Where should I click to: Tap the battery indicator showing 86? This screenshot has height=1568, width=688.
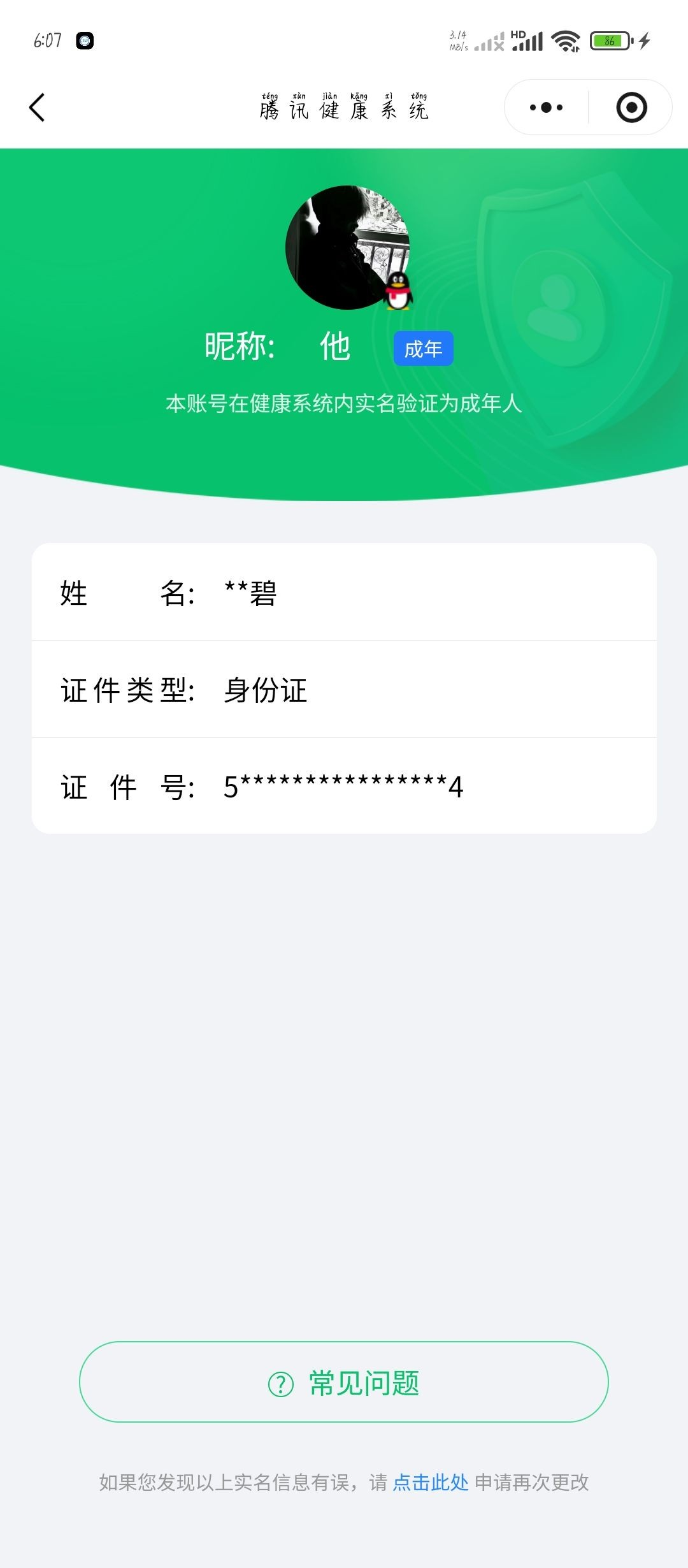pyautogui.click(x=608, y=41)
